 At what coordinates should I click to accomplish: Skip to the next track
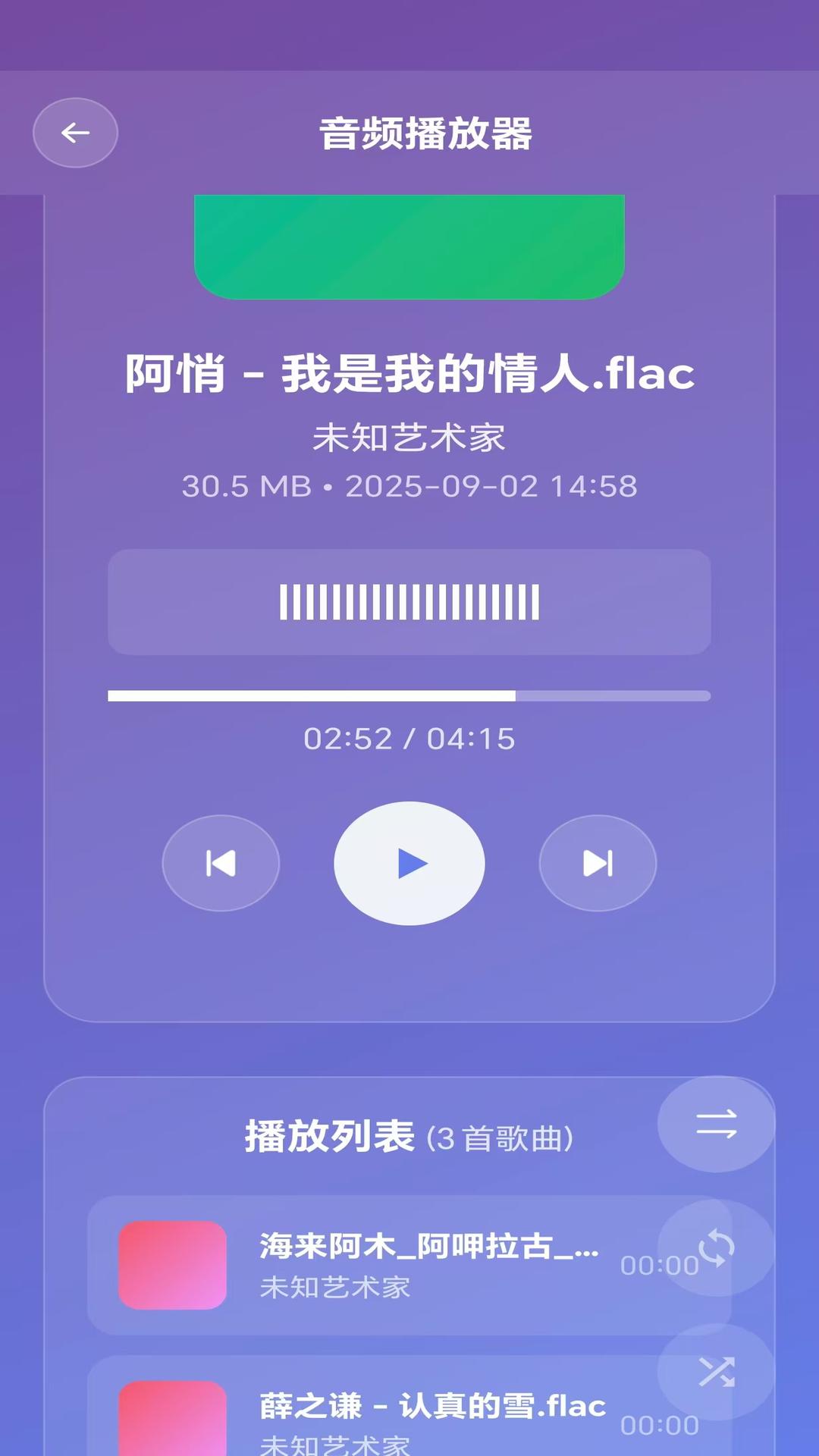pos(598,863)
